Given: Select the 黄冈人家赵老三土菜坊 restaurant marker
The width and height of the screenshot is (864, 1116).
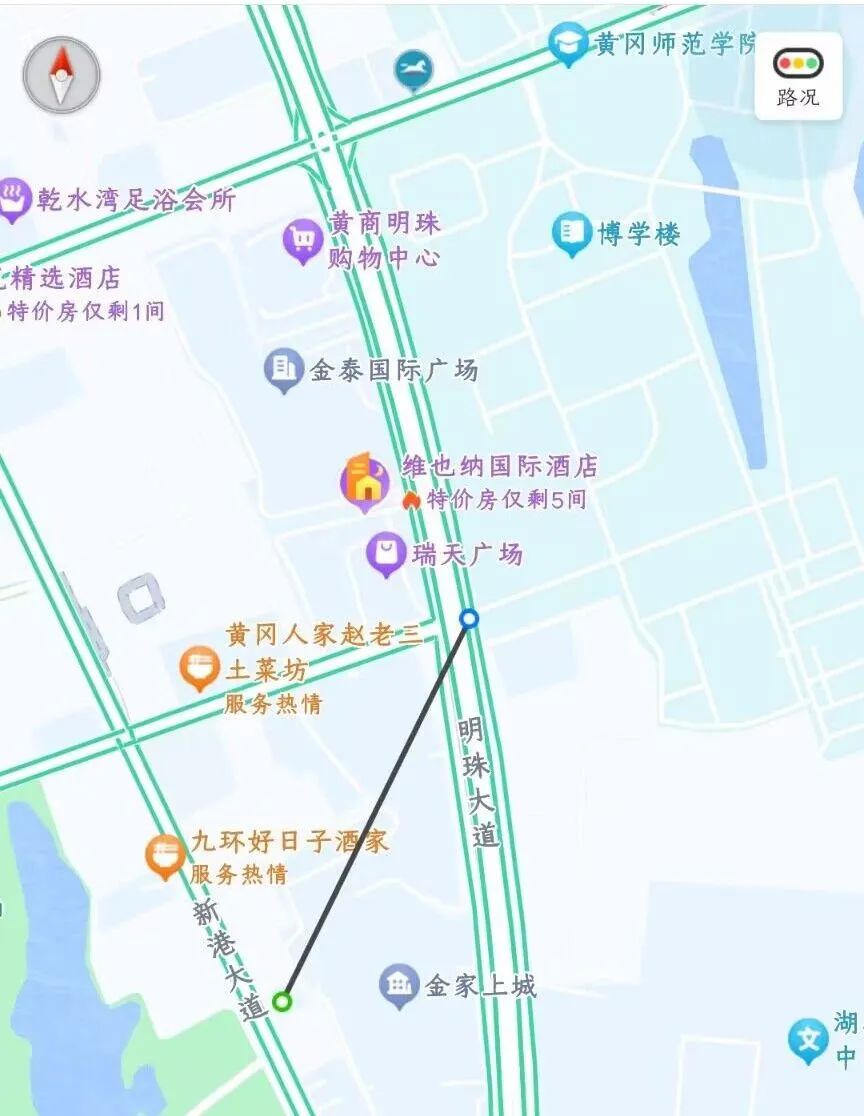Looking at the screenshot, I should [x=199, y=667].
